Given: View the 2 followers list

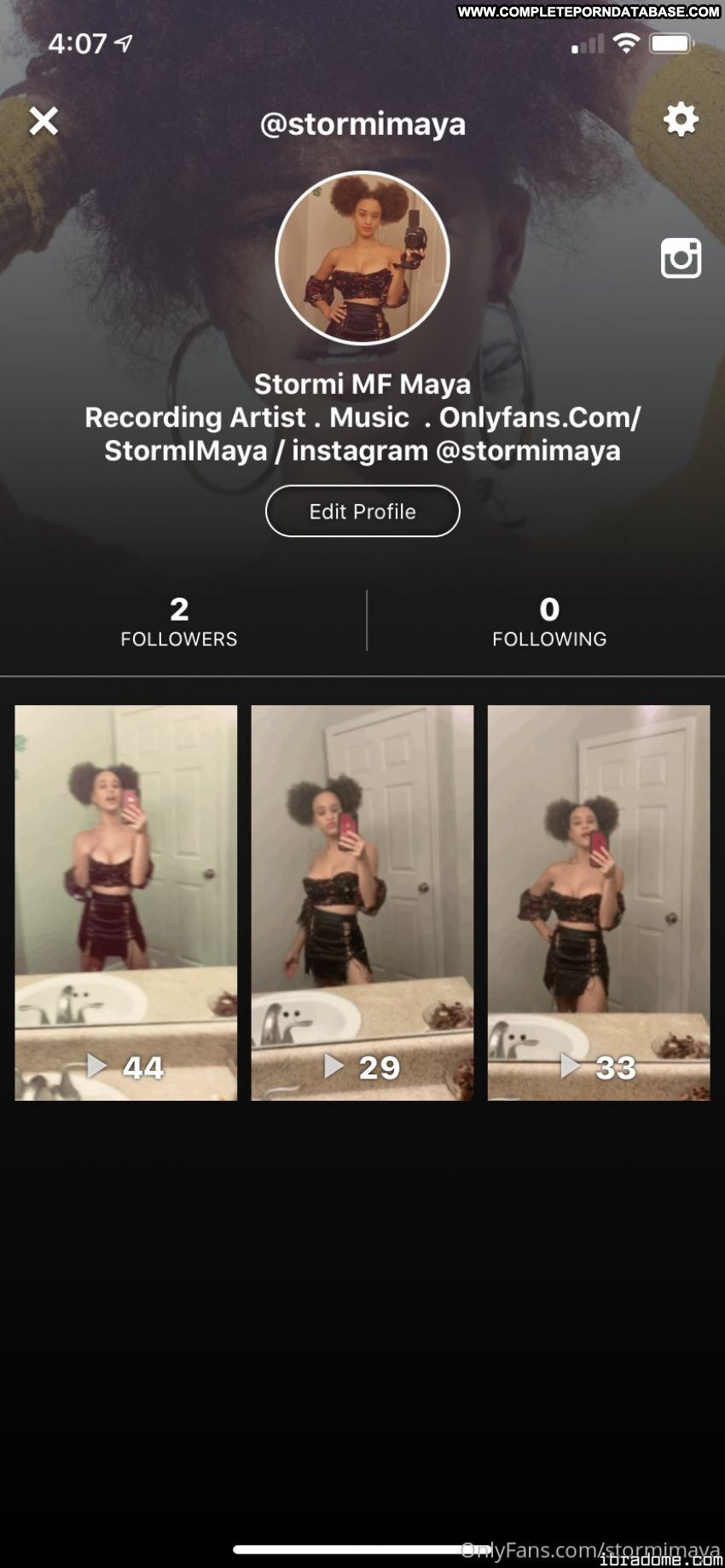Looking at the screenshot, I should coord(179,622).
